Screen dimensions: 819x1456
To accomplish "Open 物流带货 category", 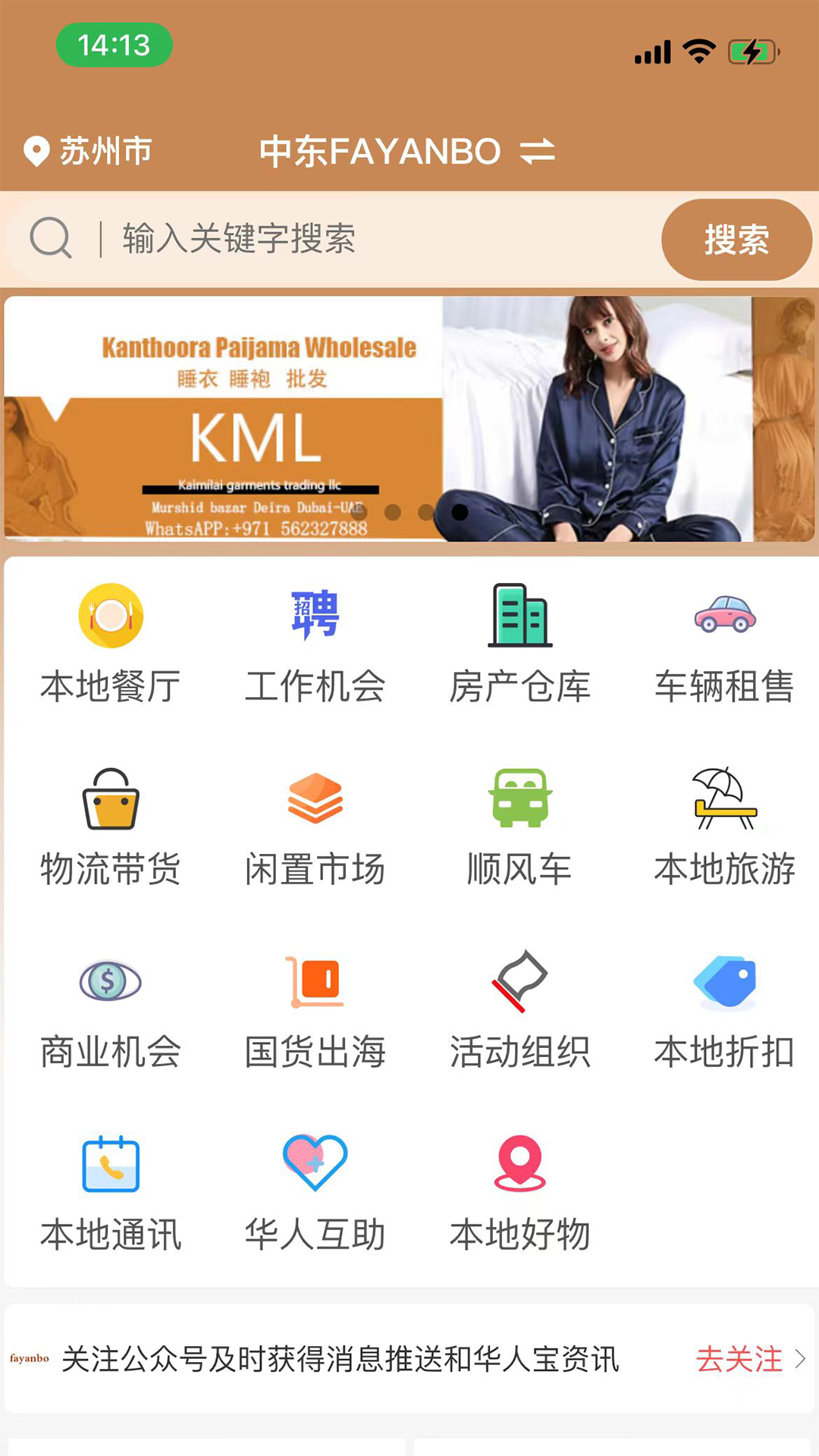I will click(111, 827).
